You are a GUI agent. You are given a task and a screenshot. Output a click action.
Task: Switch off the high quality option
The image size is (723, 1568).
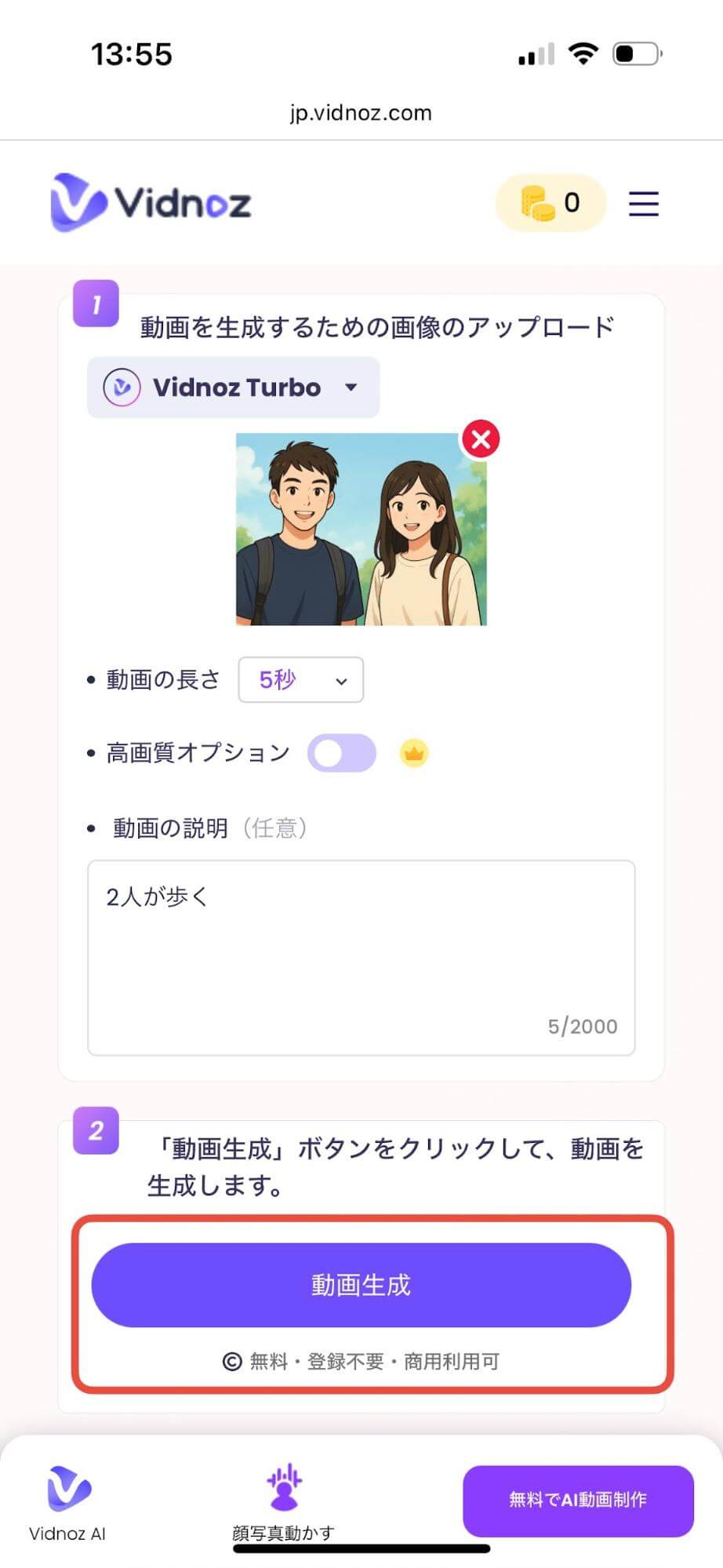[x=341, y=752]
